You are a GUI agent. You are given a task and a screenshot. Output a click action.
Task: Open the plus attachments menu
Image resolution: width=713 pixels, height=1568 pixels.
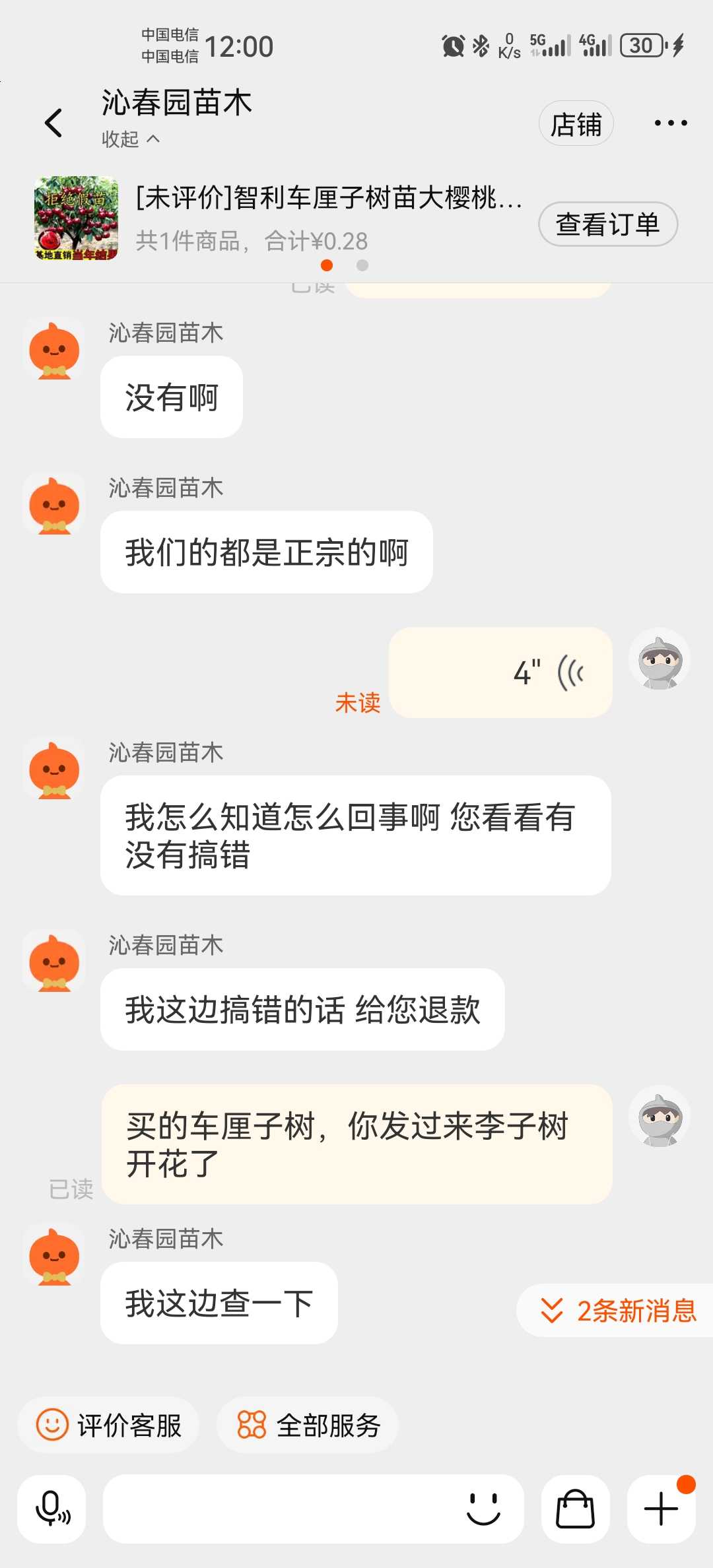(661, 1509)
